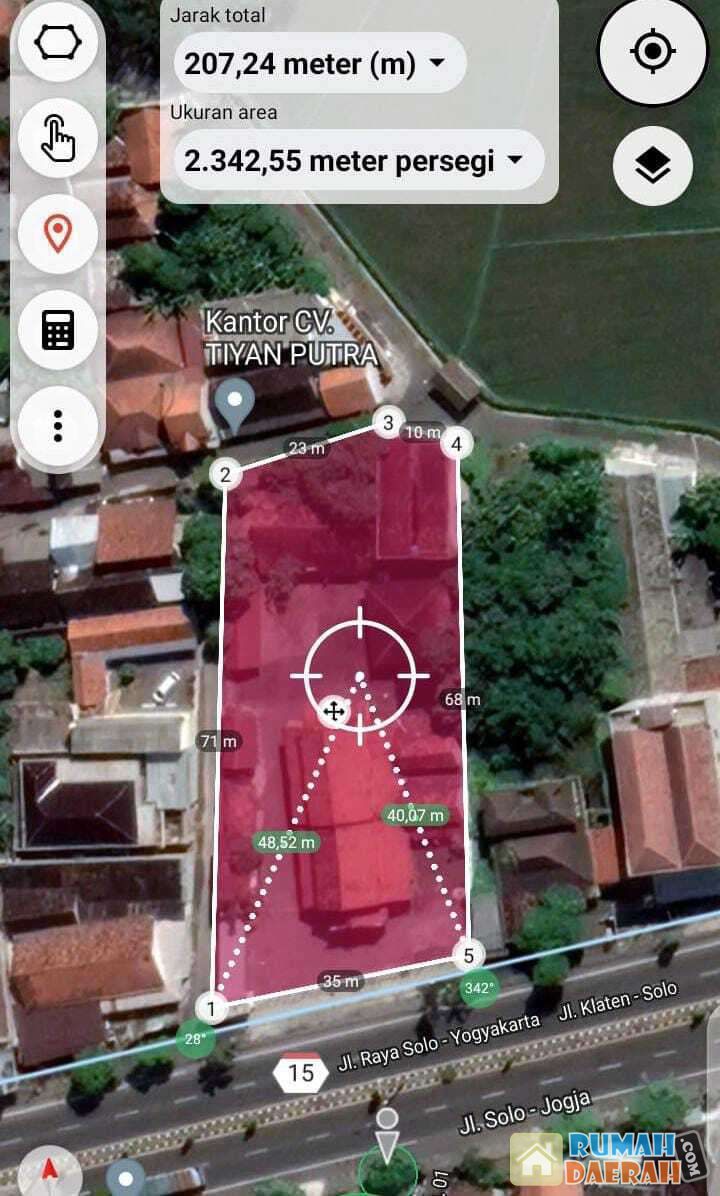
Task: Center the map on my location
Action: (652, 50)
